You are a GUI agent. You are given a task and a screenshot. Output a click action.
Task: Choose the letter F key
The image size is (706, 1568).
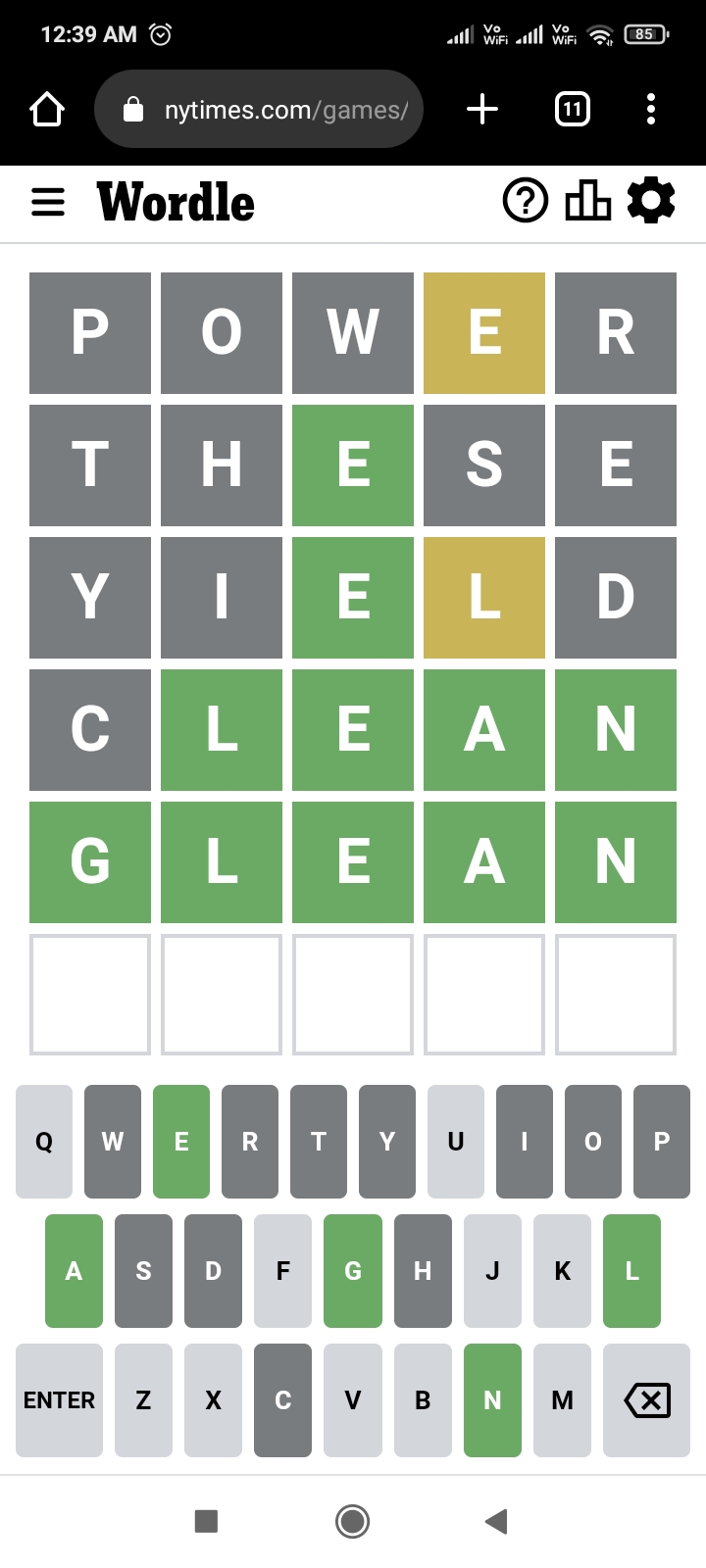click(282, 1271)
